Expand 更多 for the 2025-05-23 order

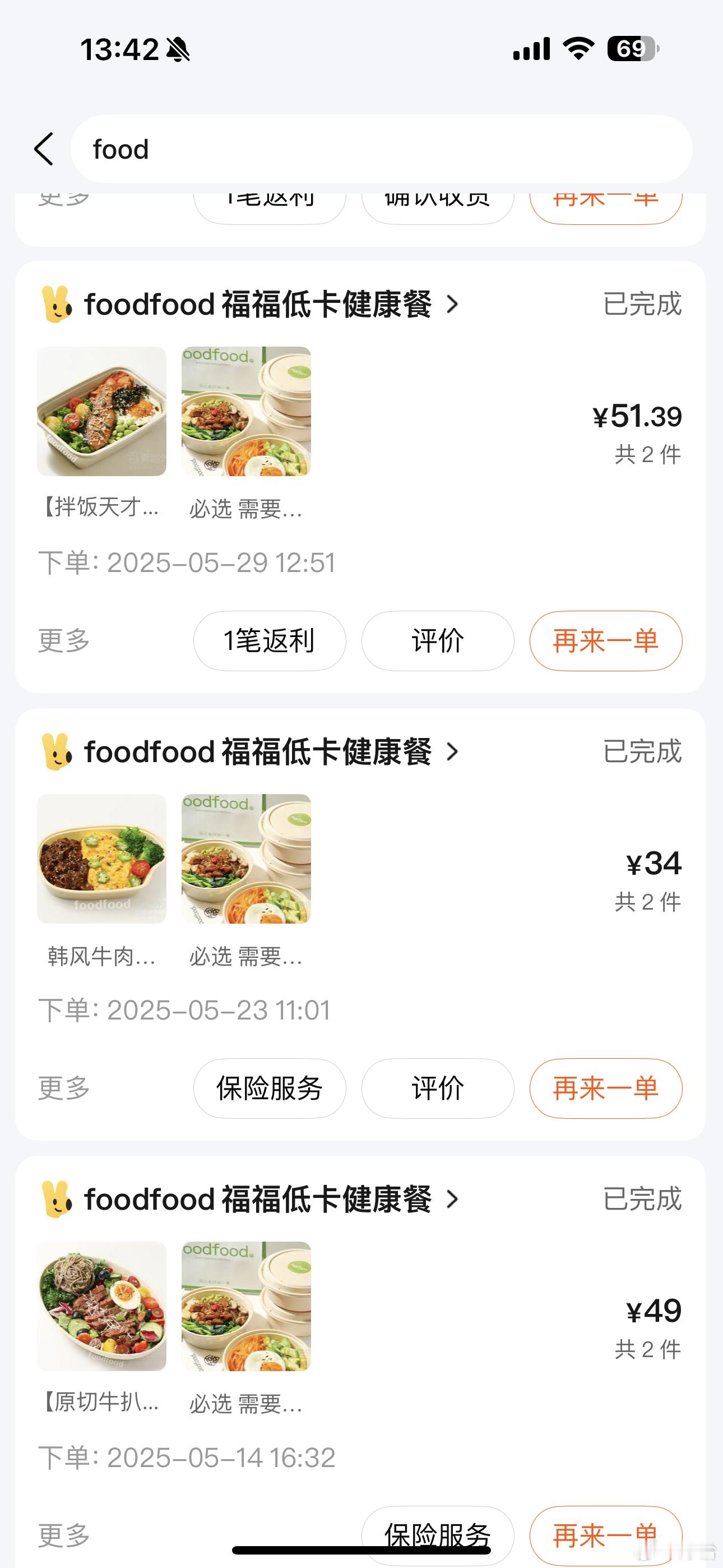(64, 1089)
